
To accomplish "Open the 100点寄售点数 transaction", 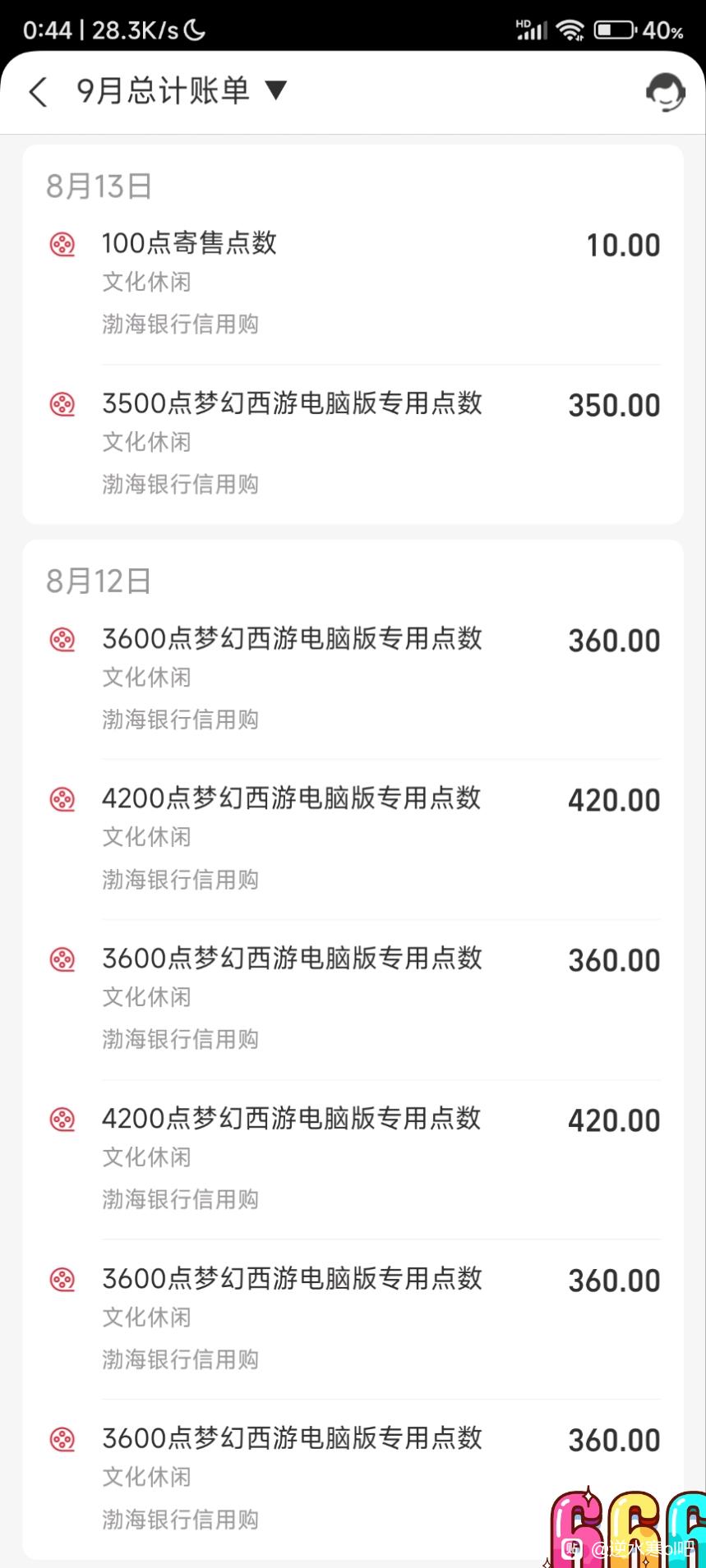I will click(353, 284).
